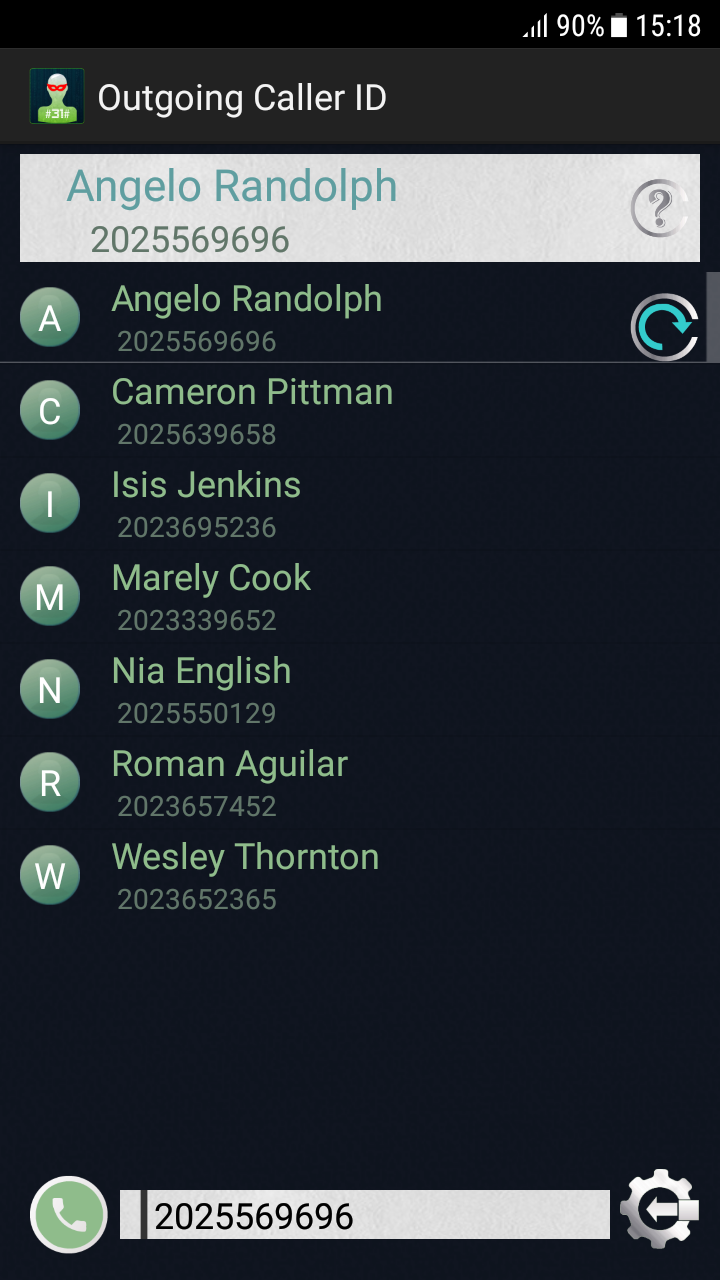Open the help question mark icon
The image size is (720, 1280).
(x=658, y=209)
